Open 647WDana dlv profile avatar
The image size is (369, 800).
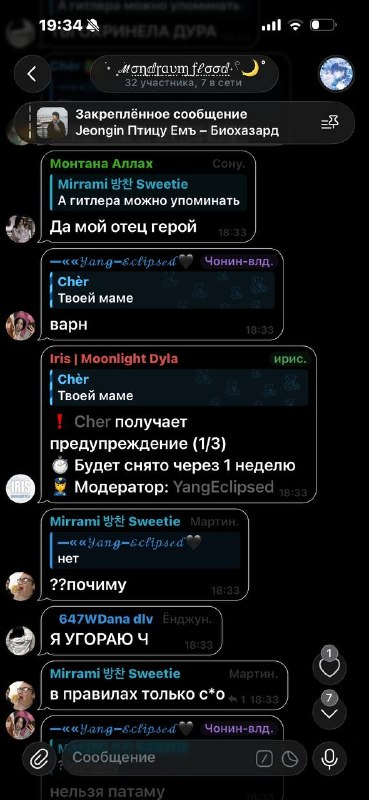20,641
